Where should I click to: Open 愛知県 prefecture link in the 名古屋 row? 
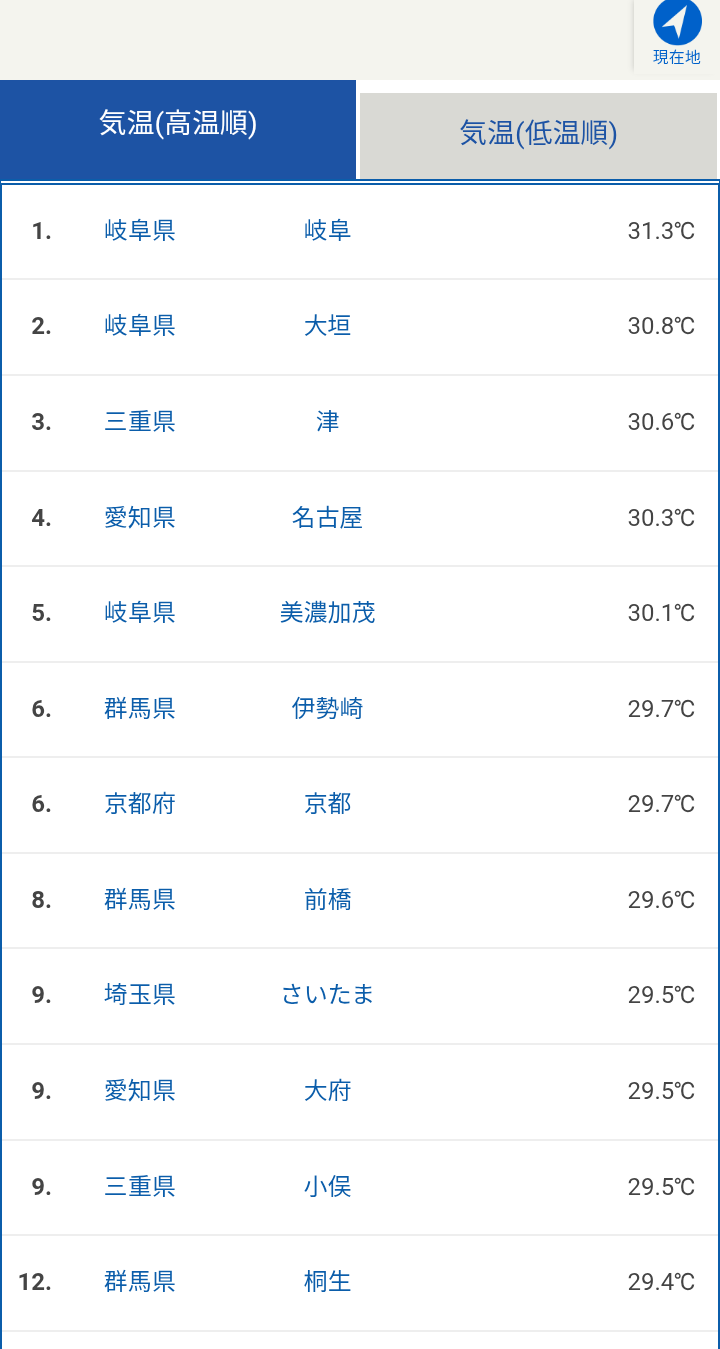pos(140,518)
